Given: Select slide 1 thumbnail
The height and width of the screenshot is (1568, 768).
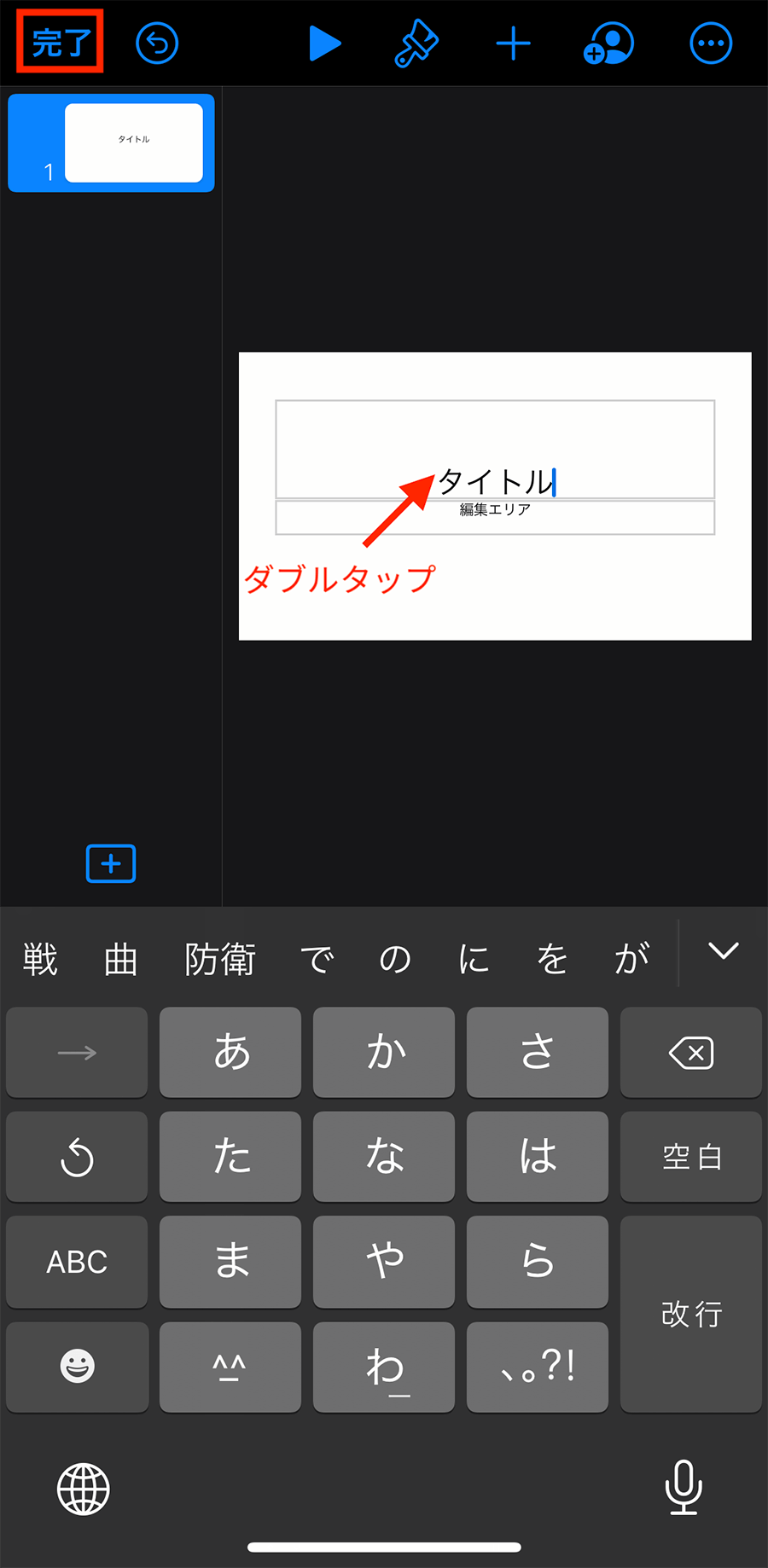Looking at the screenshot, I should tap(111, 143).
